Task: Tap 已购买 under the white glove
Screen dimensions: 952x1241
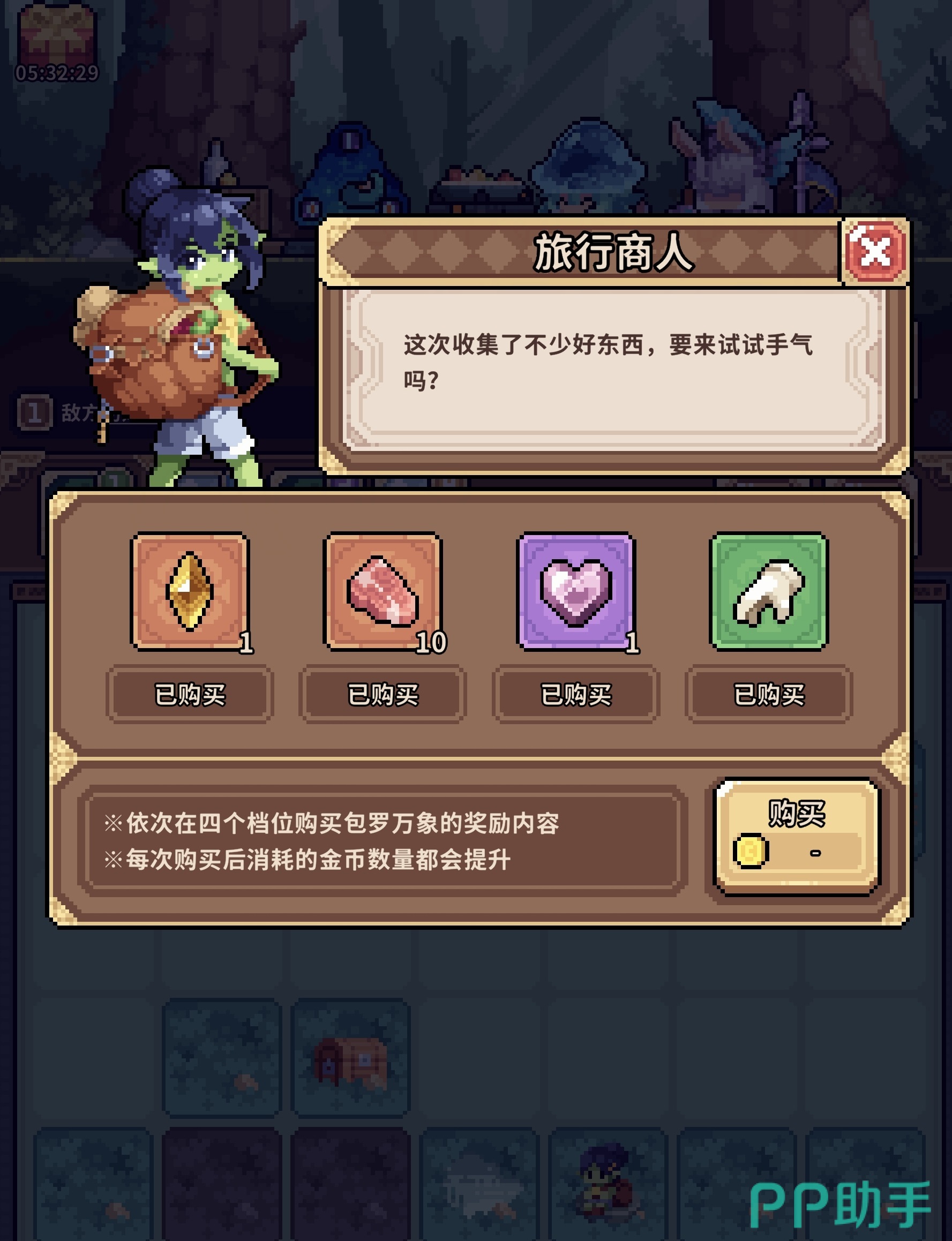Action: [x=768, y=694]
